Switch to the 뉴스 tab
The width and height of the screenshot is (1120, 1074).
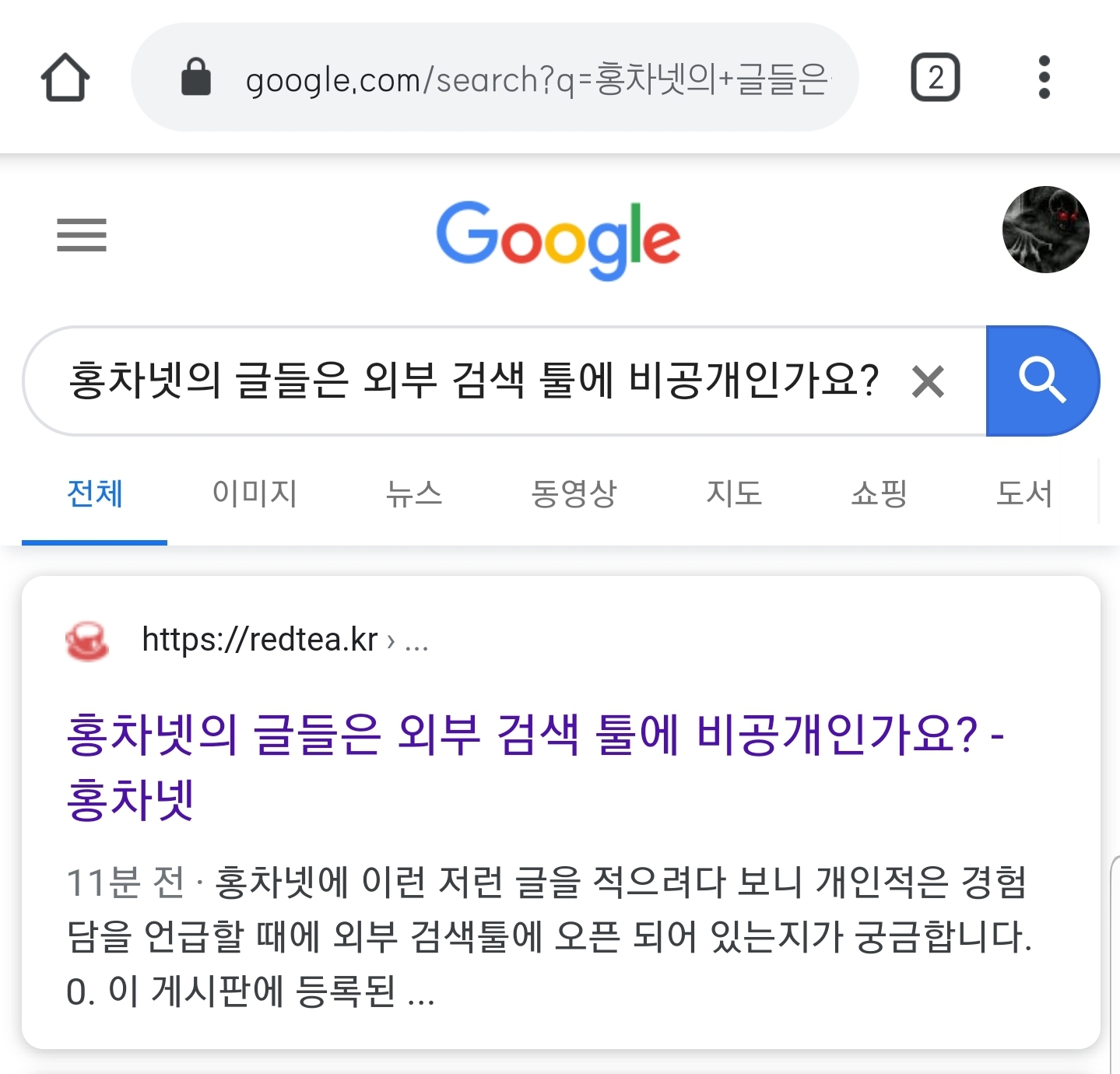coord(414,493)
